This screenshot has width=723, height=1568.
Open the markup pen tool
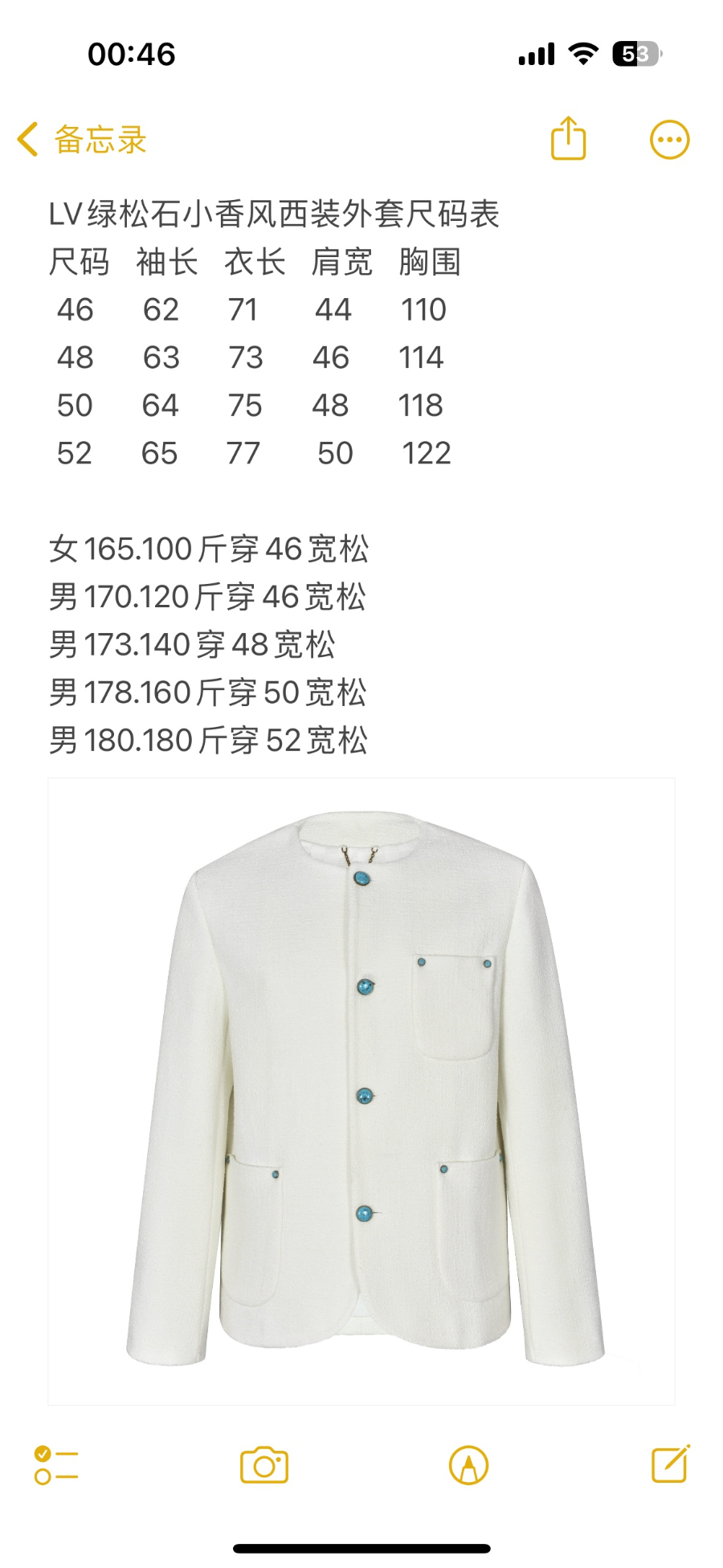[x=469, y=1465]
